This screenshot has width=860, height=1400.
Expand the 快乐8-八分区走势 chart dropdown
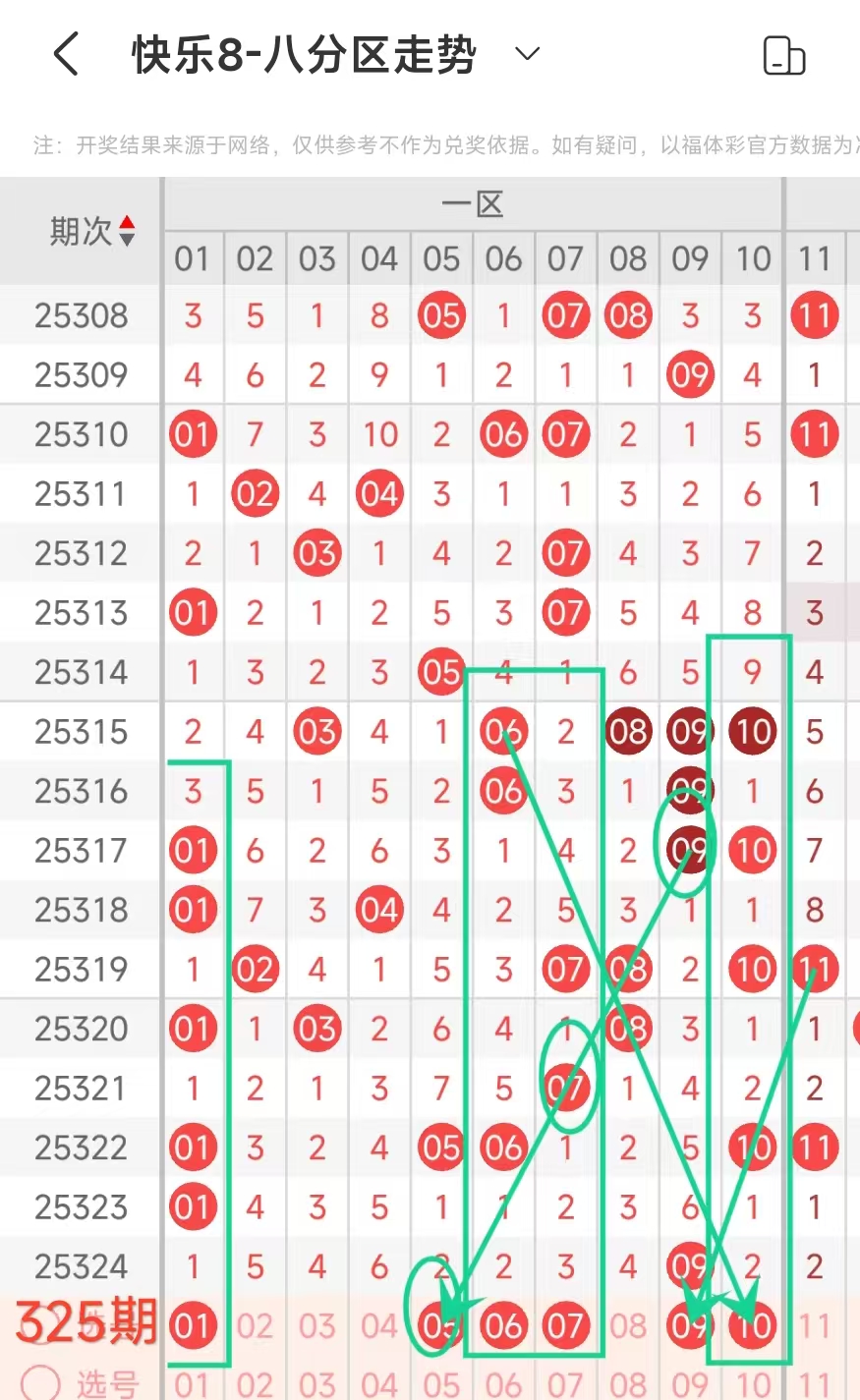click(x=528, y=54)
